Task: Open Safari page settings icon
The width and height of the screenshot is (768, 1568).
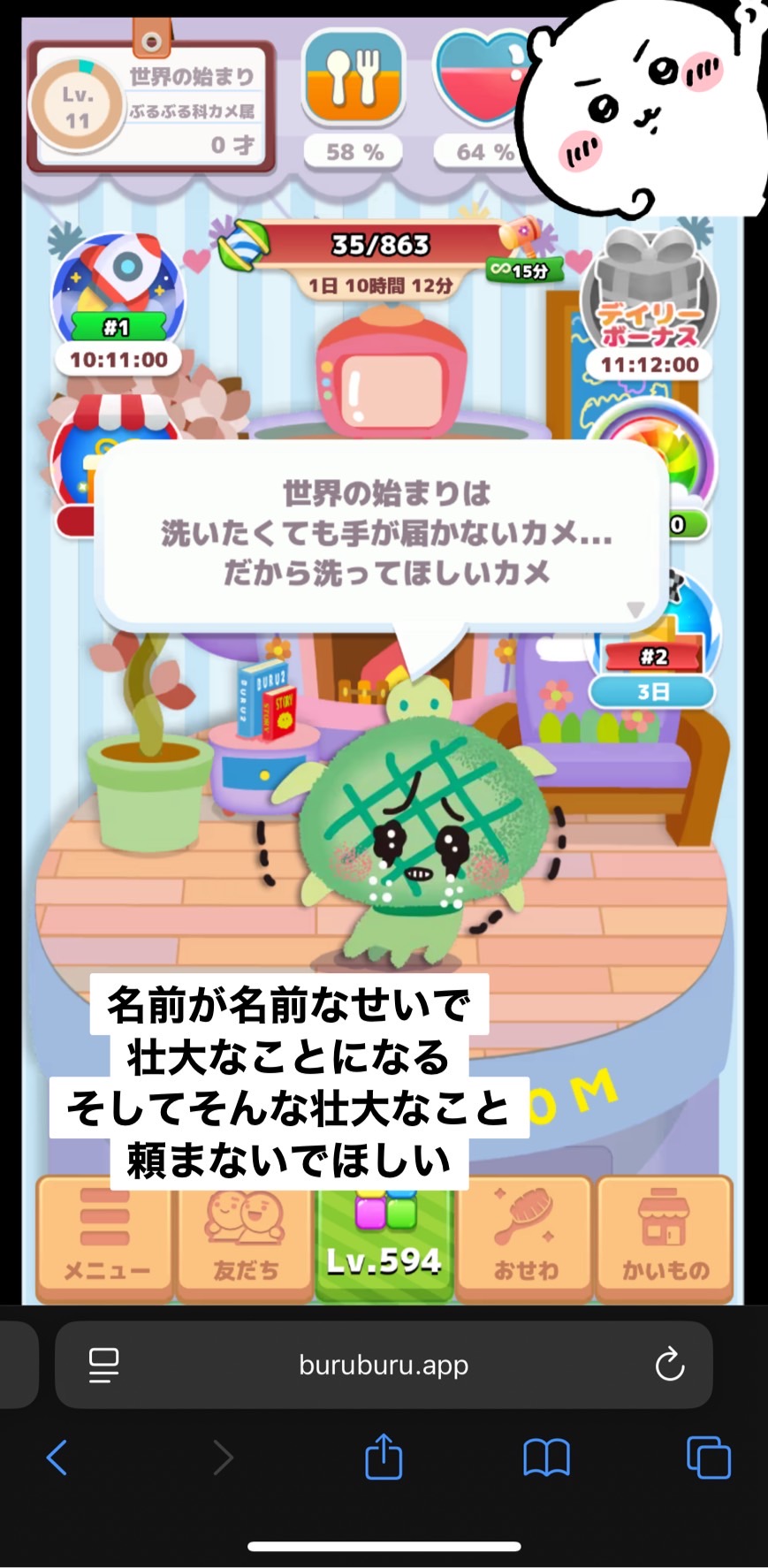Action: click(x=104, y=1365)
